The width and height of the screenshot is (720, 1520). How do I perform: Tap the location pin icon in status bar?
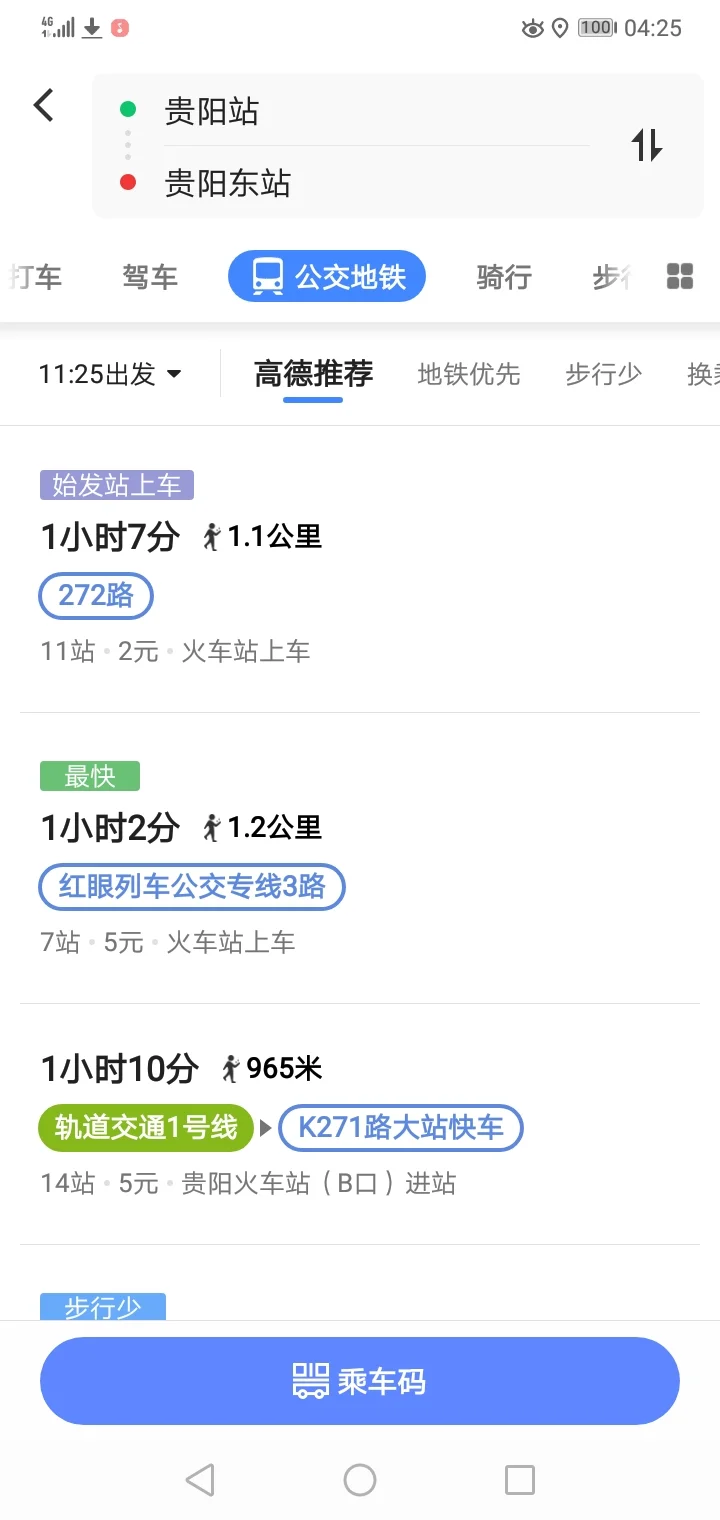(559, 27)
